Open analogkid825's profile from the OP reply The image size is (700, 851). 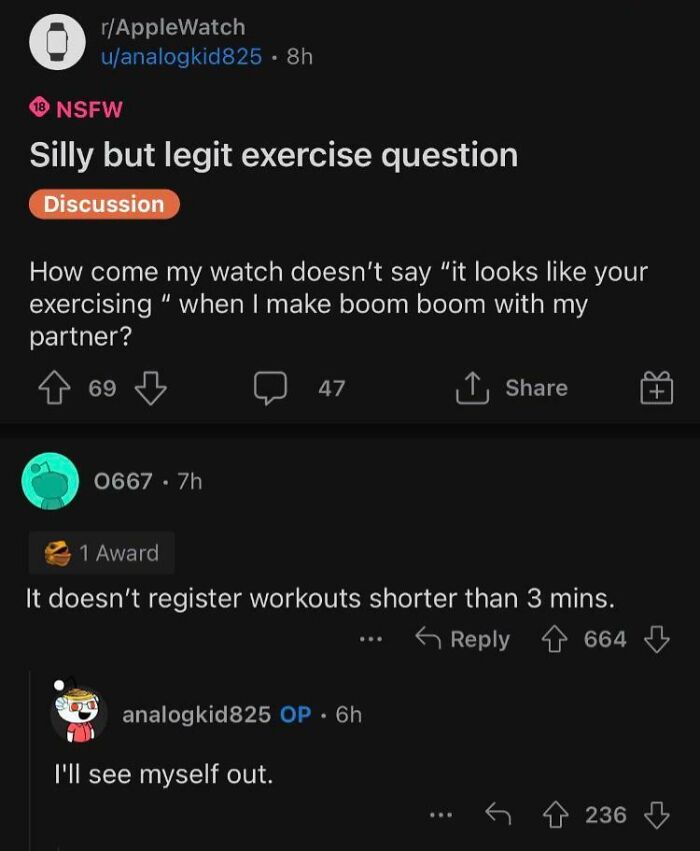196,714
